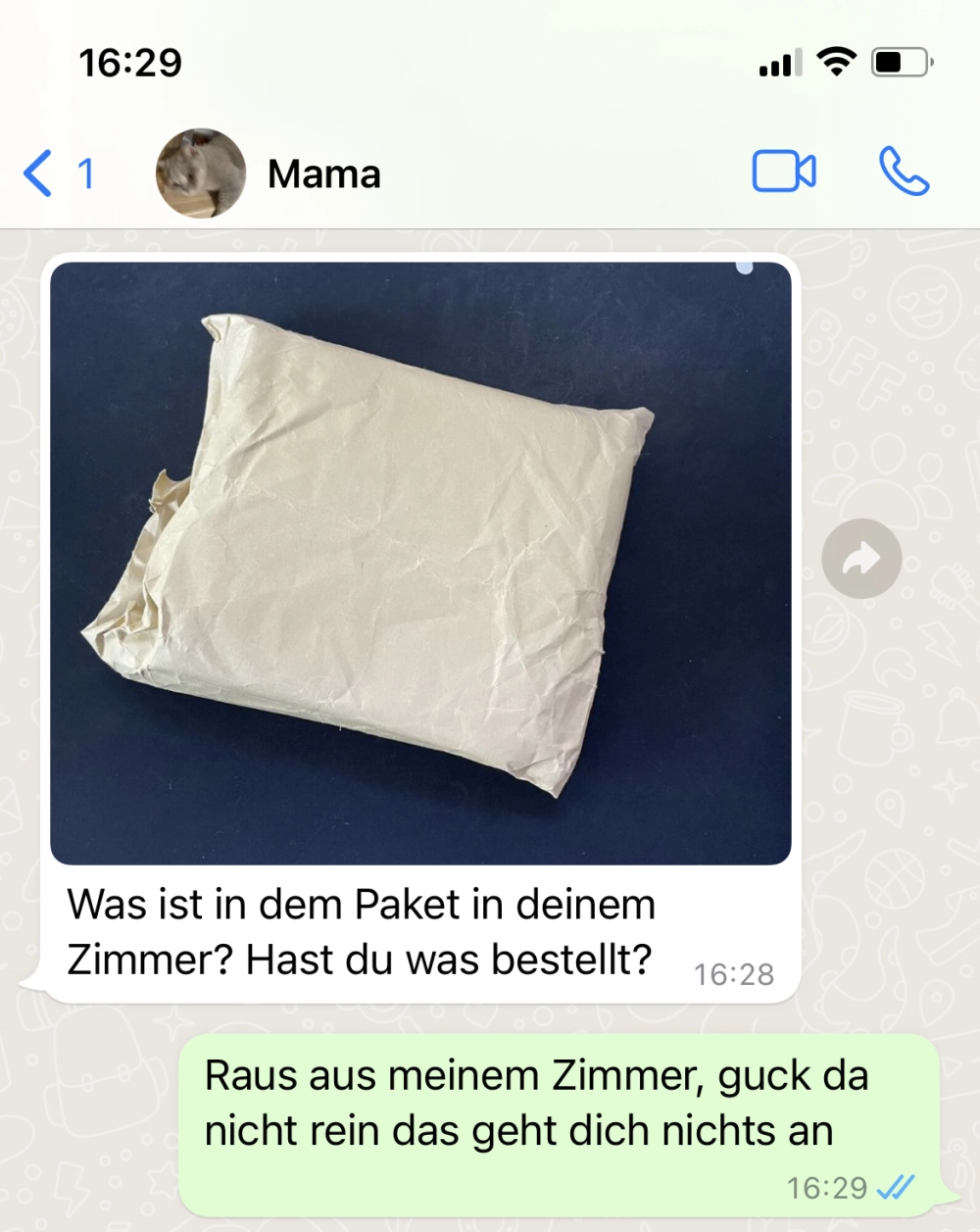Open contact info for Mama
The image size is (980, 1232).
tap(324, 174)
